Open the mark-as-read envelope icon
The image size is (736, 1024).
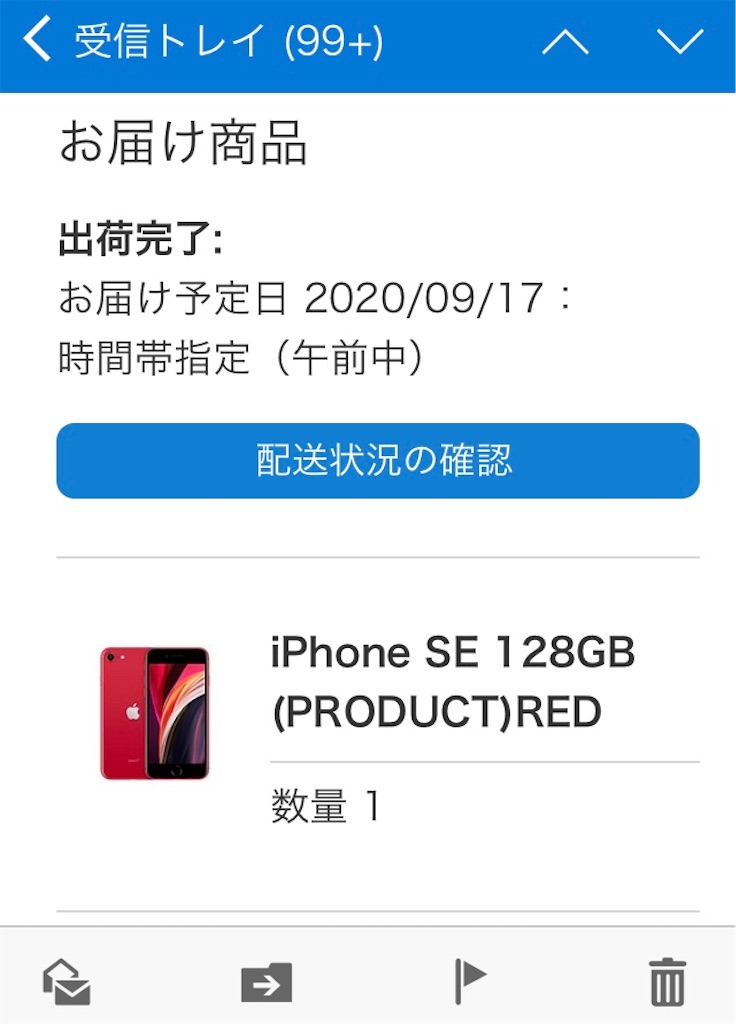click(x=67, y=982)
